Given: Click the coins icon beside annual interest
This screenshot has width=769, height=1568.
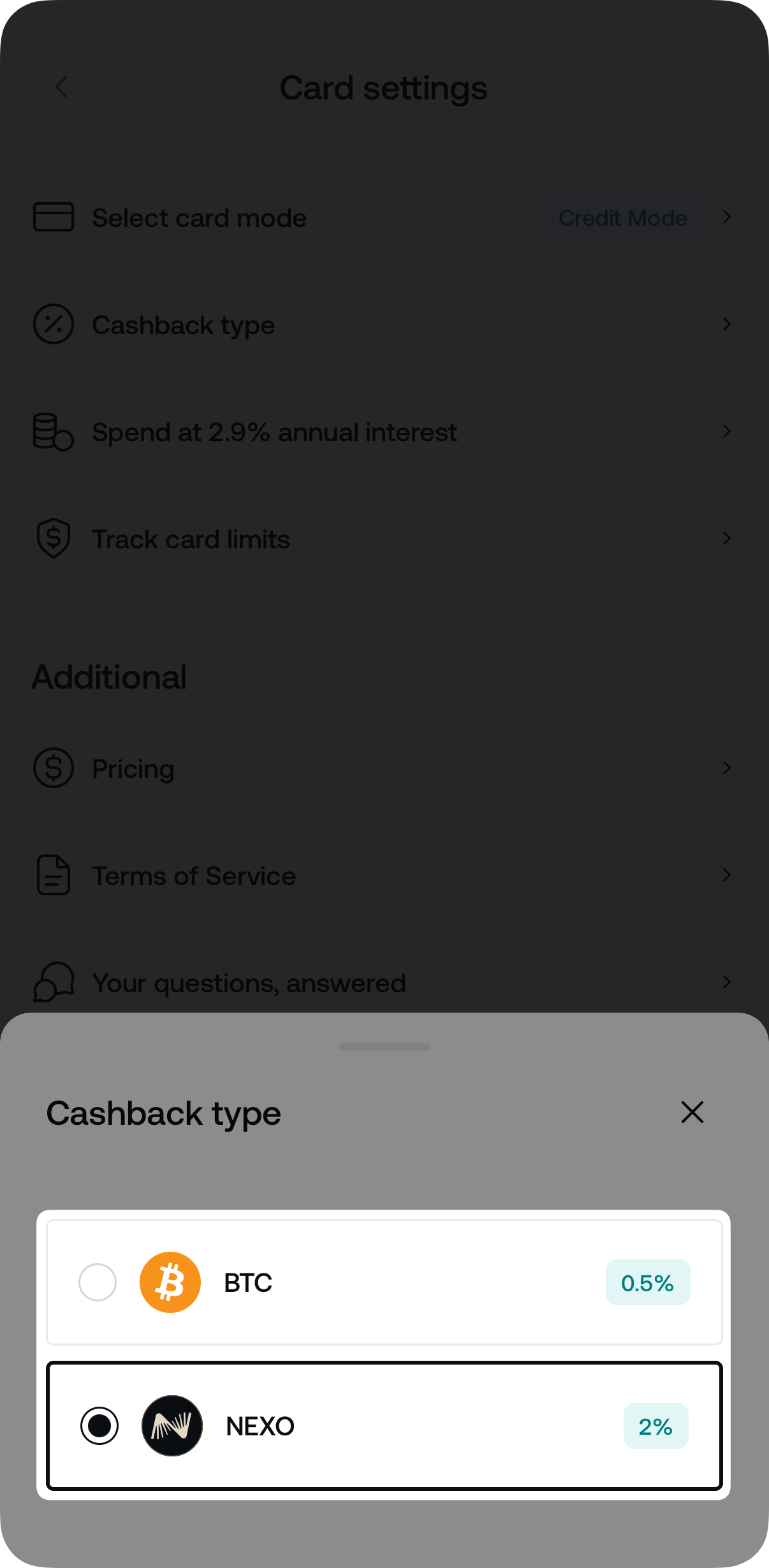Looking at the screenshot, I should click(x=52, y=432).
